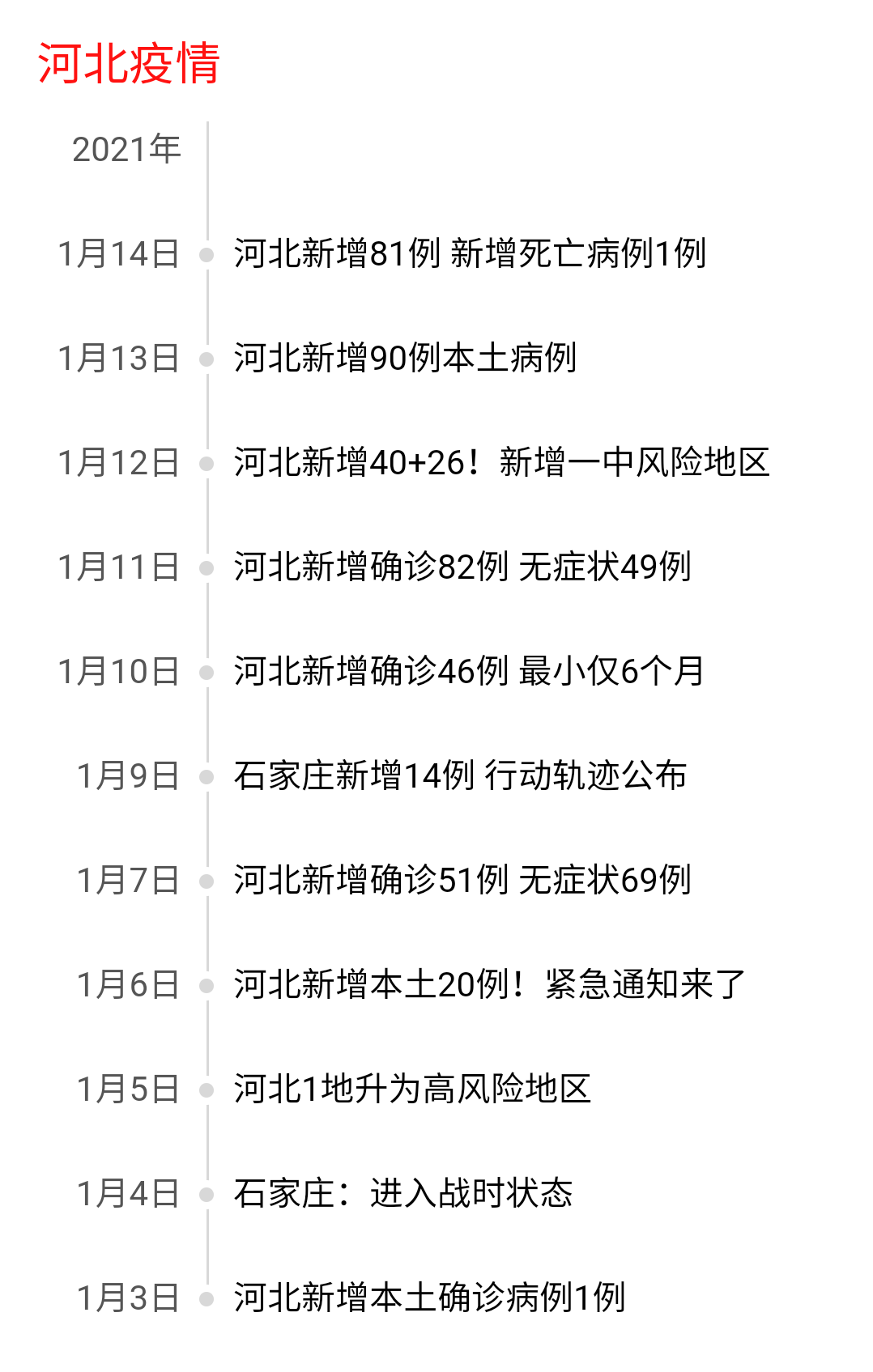Open the January 14 headline about 81 new cases
Viewport: 873px width, 1372px height.
470,253
